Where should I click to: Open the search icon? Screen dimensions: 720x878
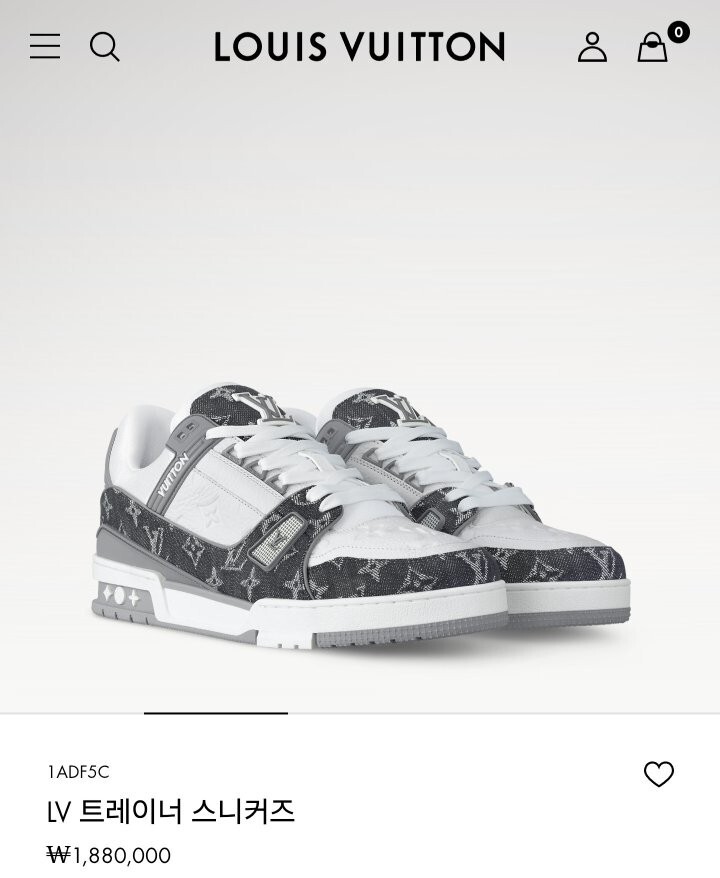tap(105, 46)
